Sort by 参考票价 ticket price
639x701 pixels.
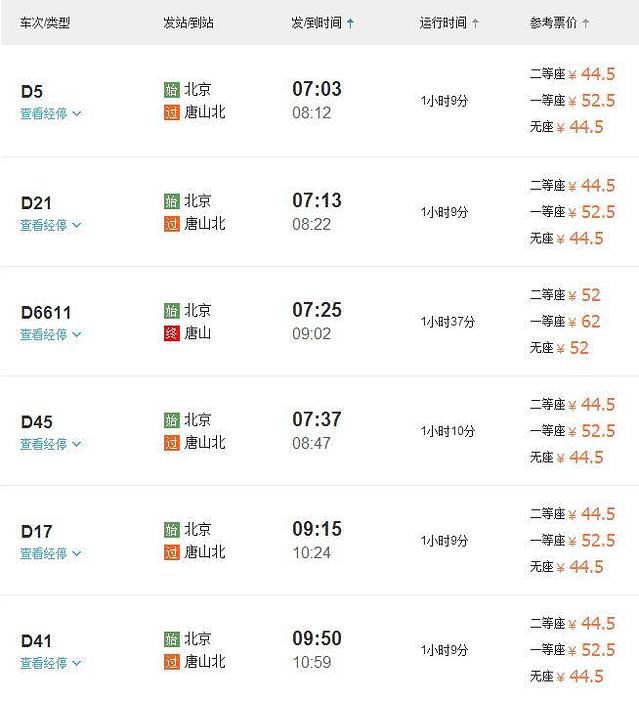pyautogui.click(x=559, y=22)
